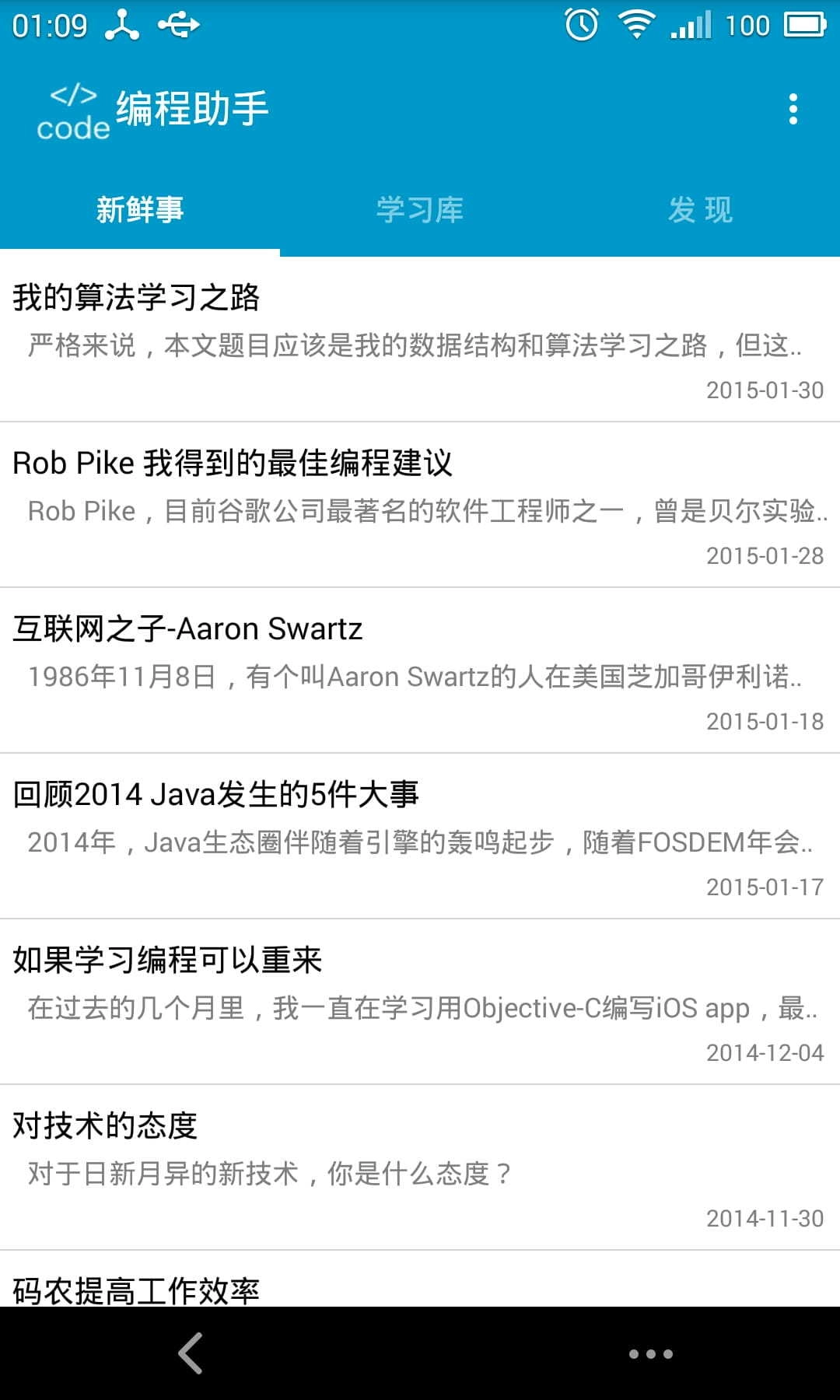Open article 我的算法学习之路
The height and width of the screenshot is (1400, 840).
coord(420,339)
